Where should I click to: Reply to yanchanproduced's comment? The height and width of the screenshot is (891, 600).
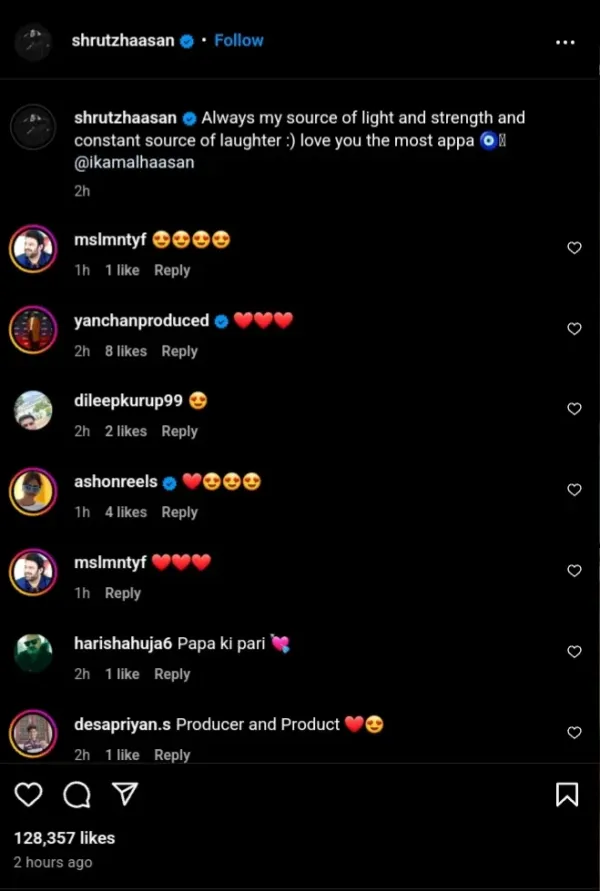click(x=179, y=351)
